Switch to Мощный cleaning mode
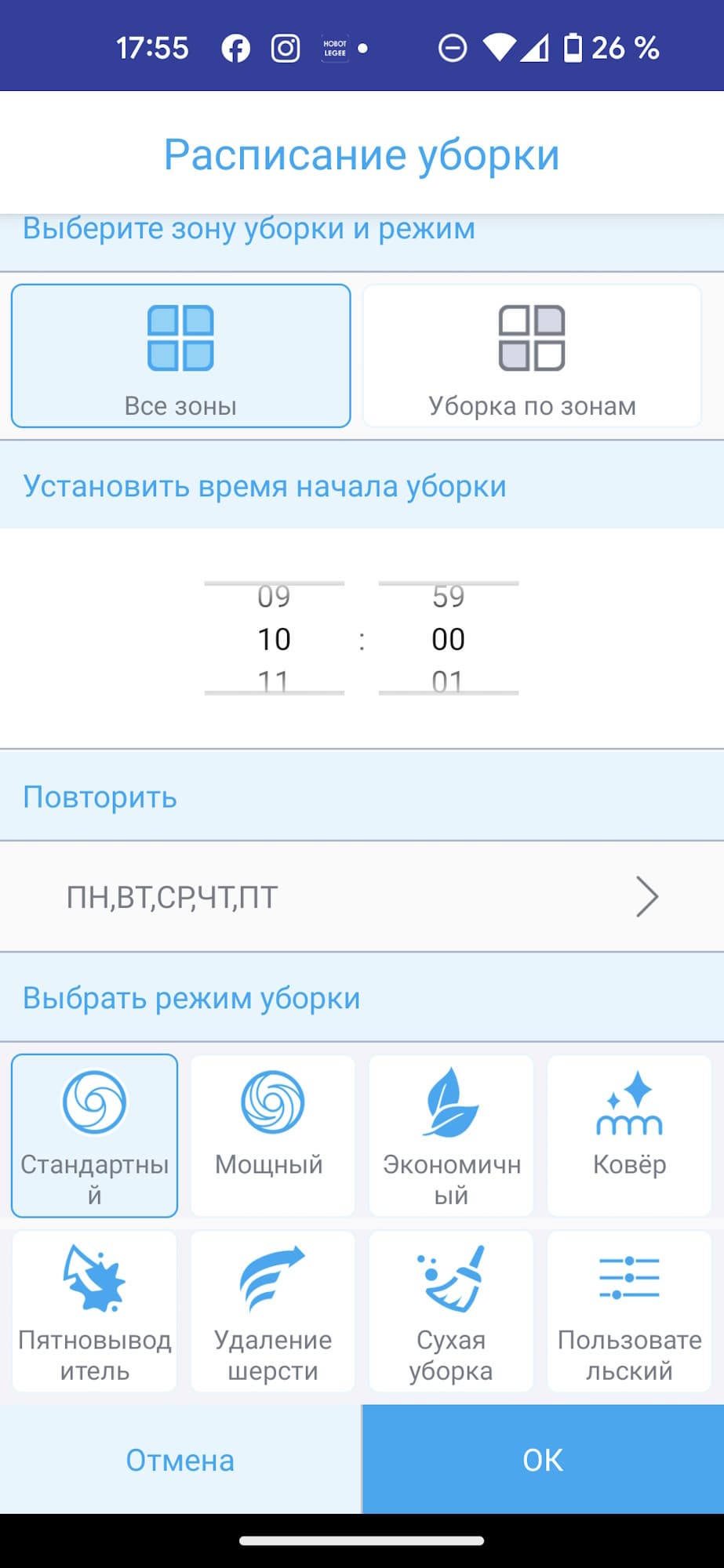The height and width of the screenshot is (1568, 724). point(272,1135)
